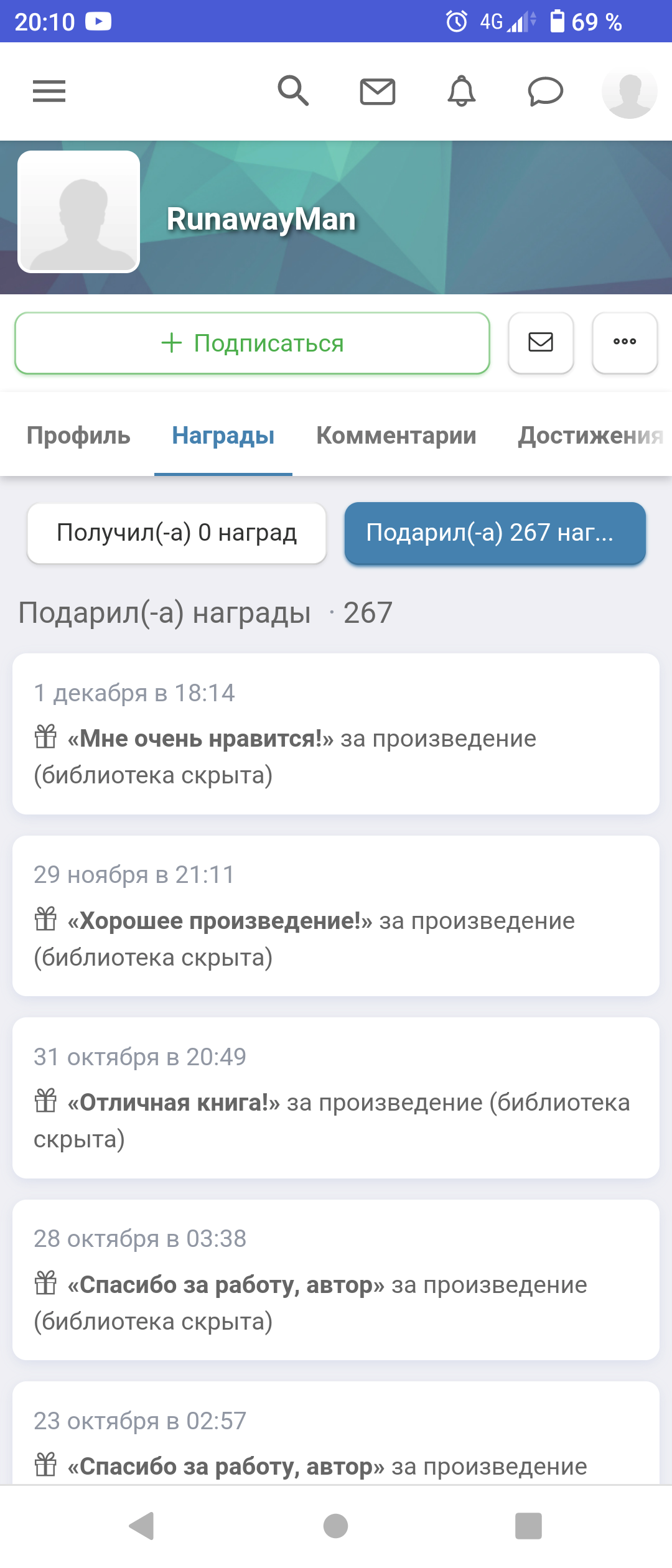Open the search magnifier
This screenshot has width=672, height=1568.
(x=293, y=91)
